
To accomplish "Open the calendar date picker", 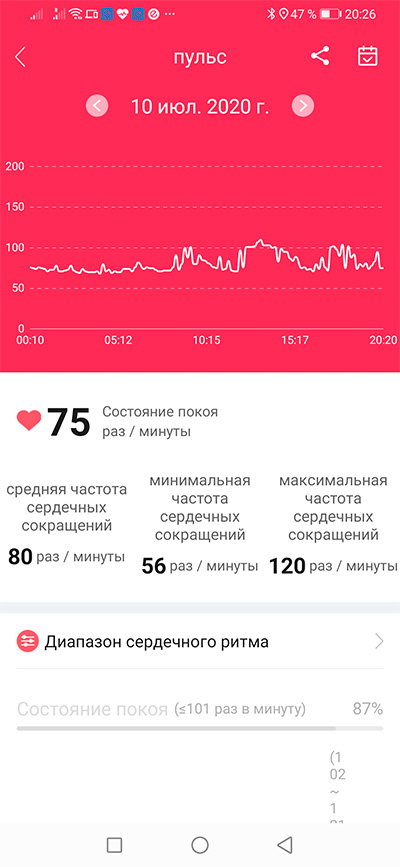I will tap(367, 56).
